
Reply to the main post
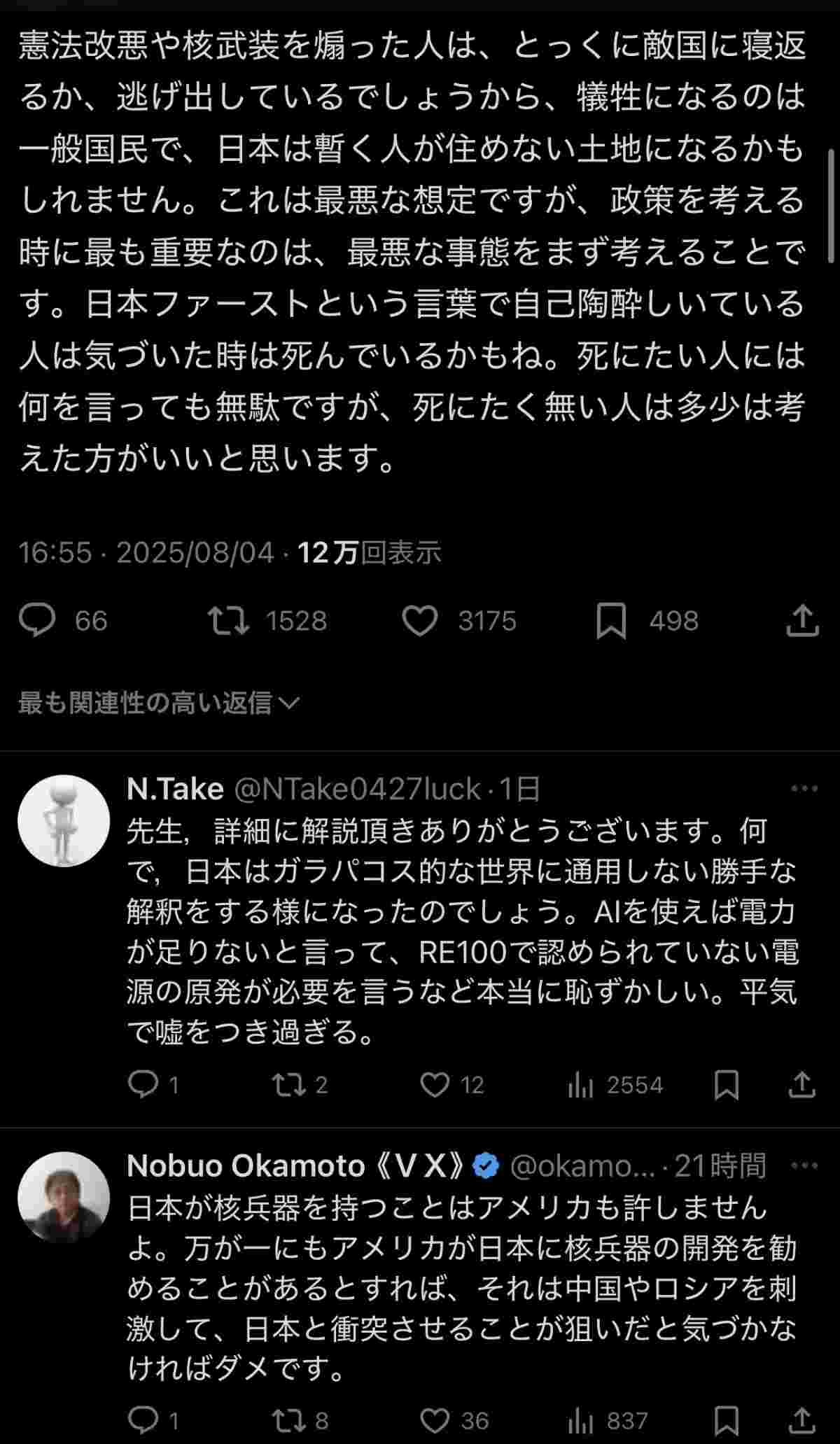(x=37, y=621)
